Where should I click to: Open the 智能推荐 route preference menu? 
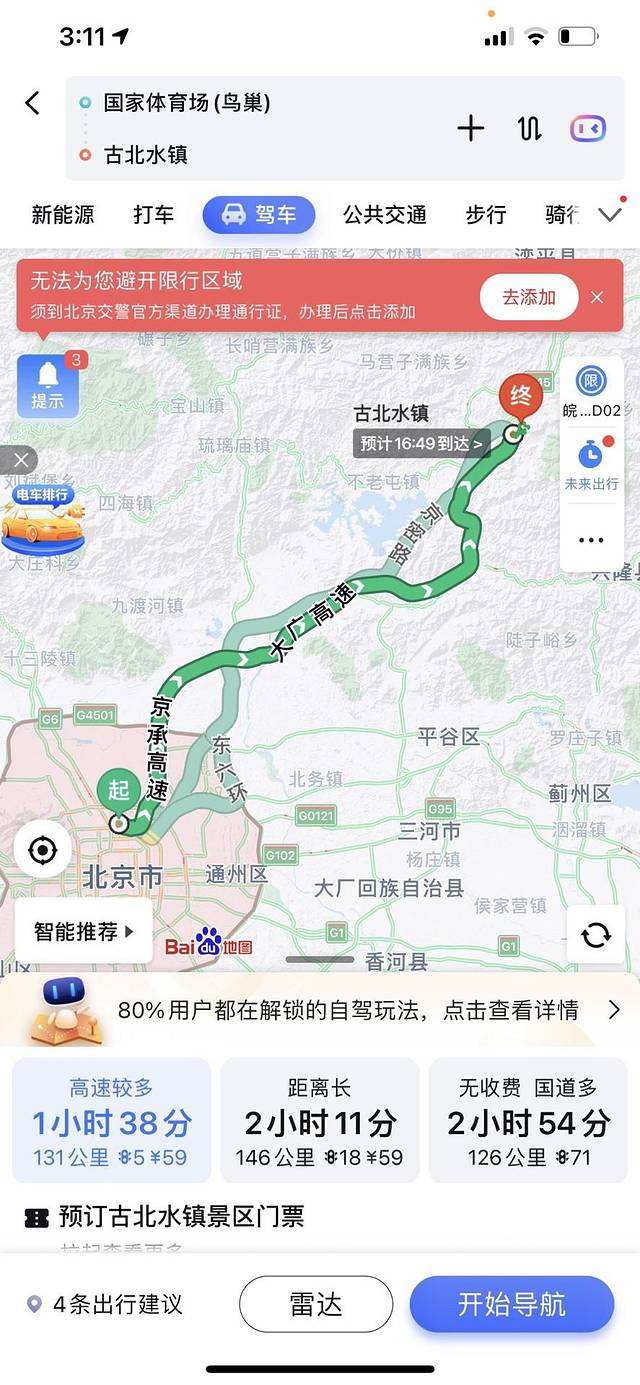tap(84, 932)
